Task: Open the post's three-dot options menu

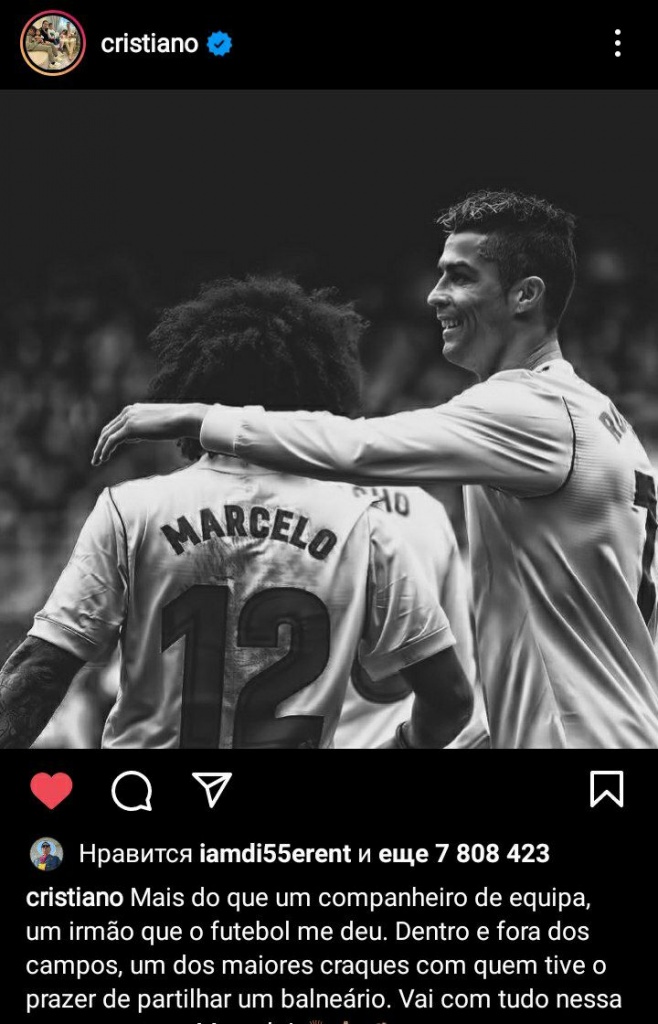Action: (617, 44)
